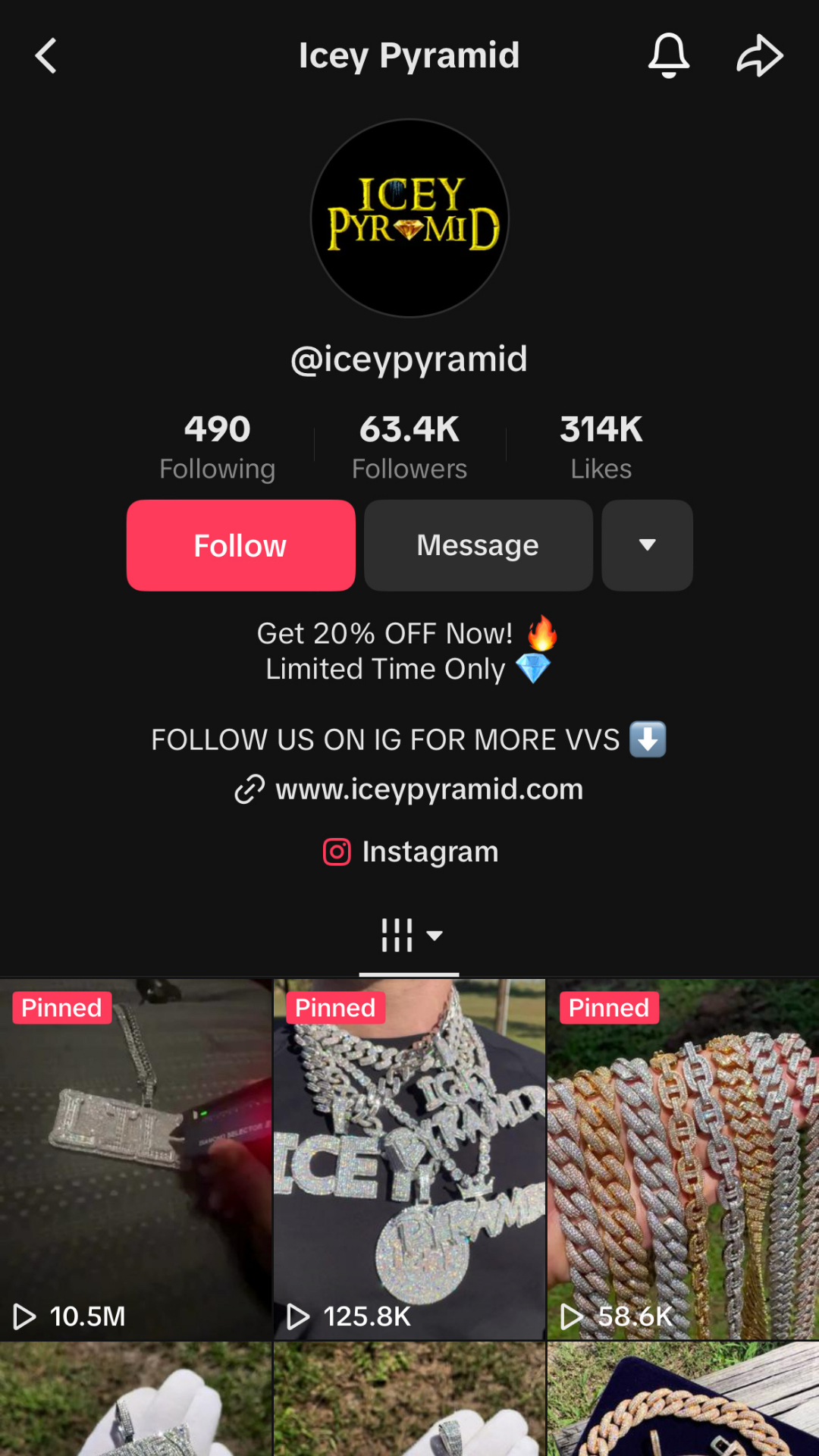
Task: Play pinned video with 125.8K views
Action: coord(409,1159)
